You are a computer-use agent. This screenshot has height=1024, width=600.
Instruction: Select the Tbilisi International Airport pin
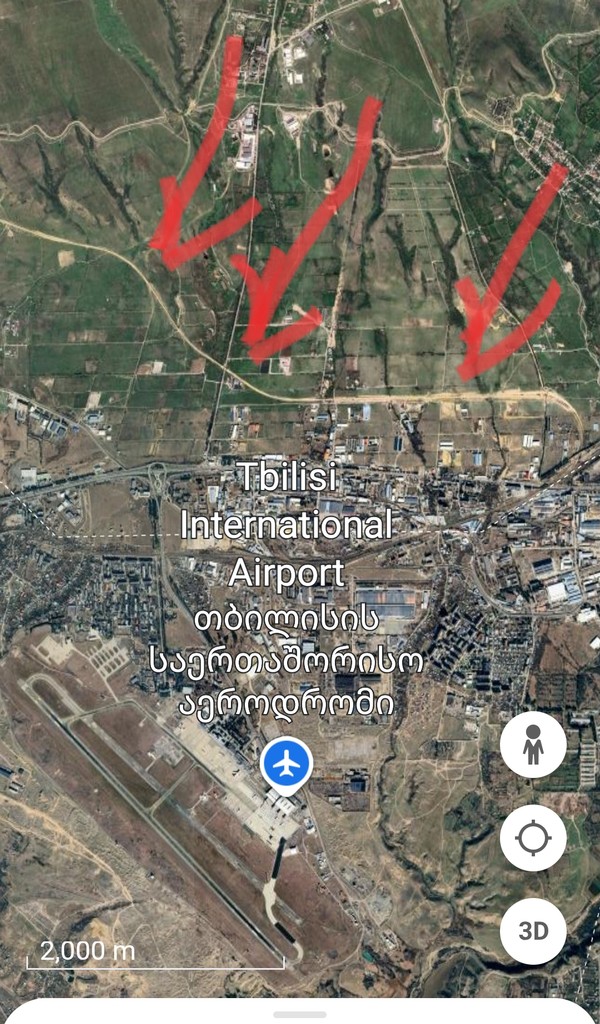(x=286, y=766)
